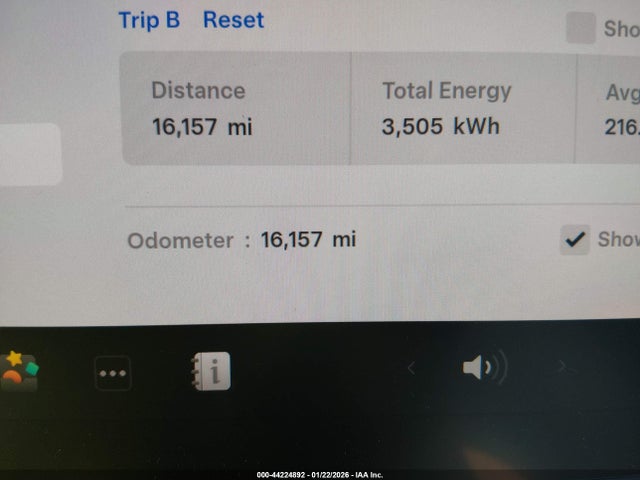Open the three-dots all apps launcher
Image resolution: width=640 pixels, height=480 pixels.
point(113,373)
